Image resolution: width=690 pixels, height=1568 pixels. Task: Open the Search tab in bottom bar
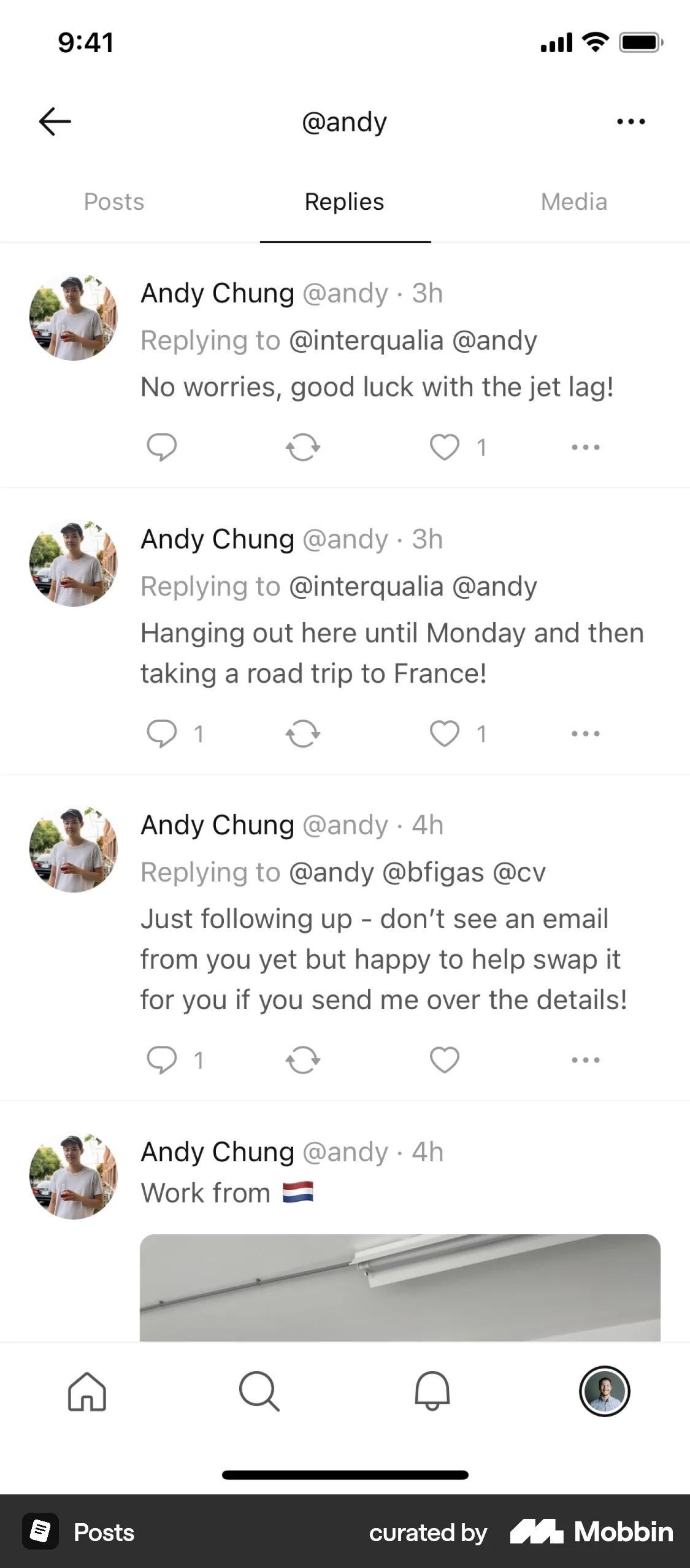click(259, 1391)
